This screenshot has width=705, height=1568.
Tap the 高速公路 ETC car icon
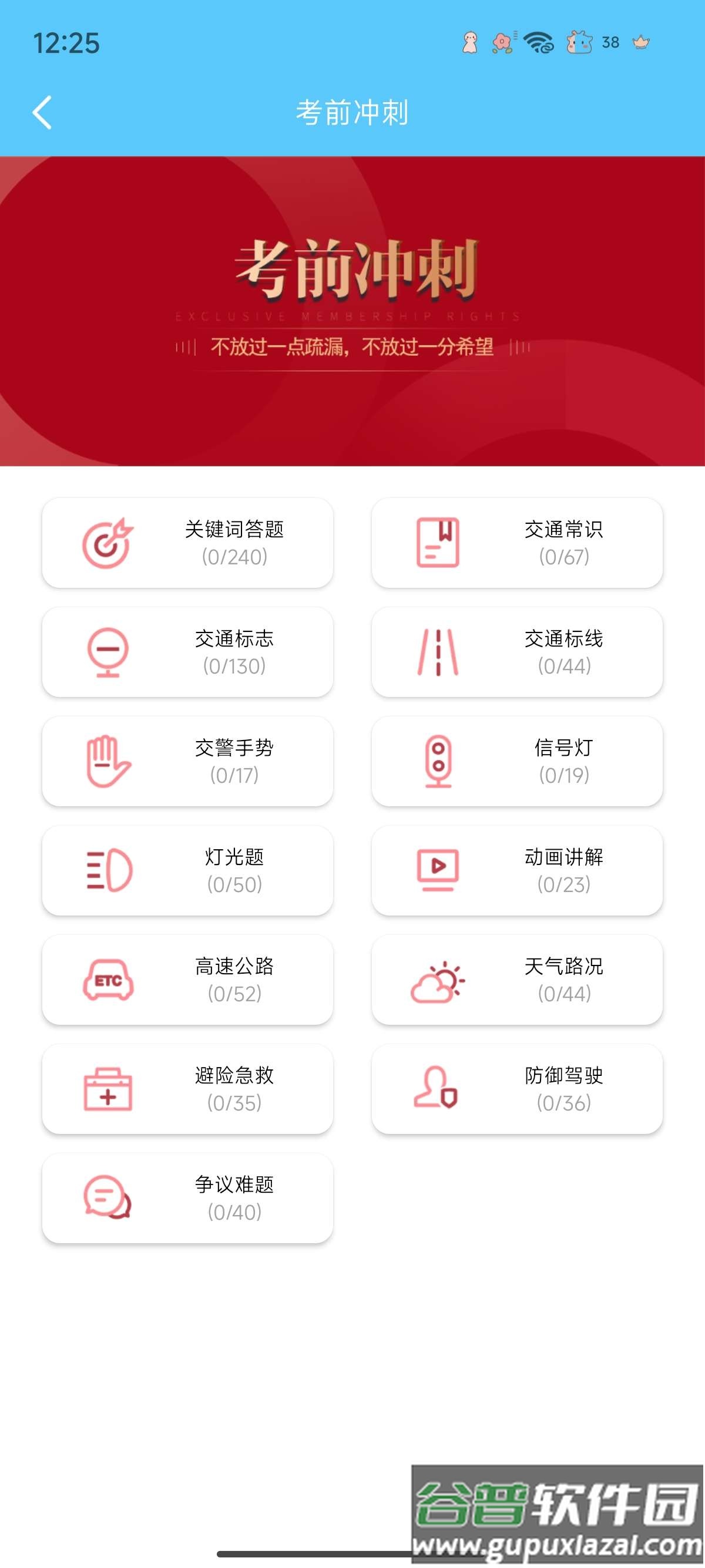[x=107, y=981]
